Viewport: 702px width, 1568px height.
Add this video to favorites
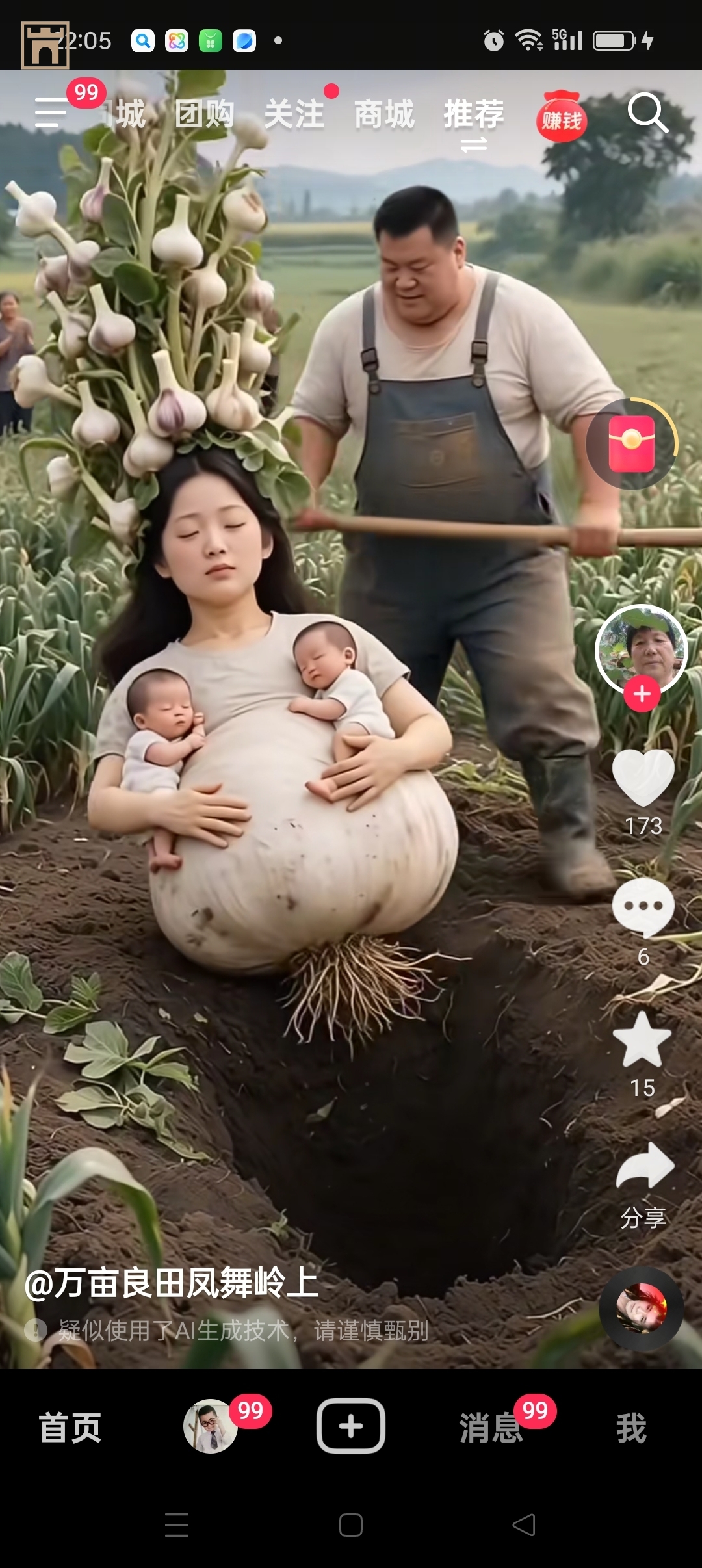click(x=642, y=1039)
